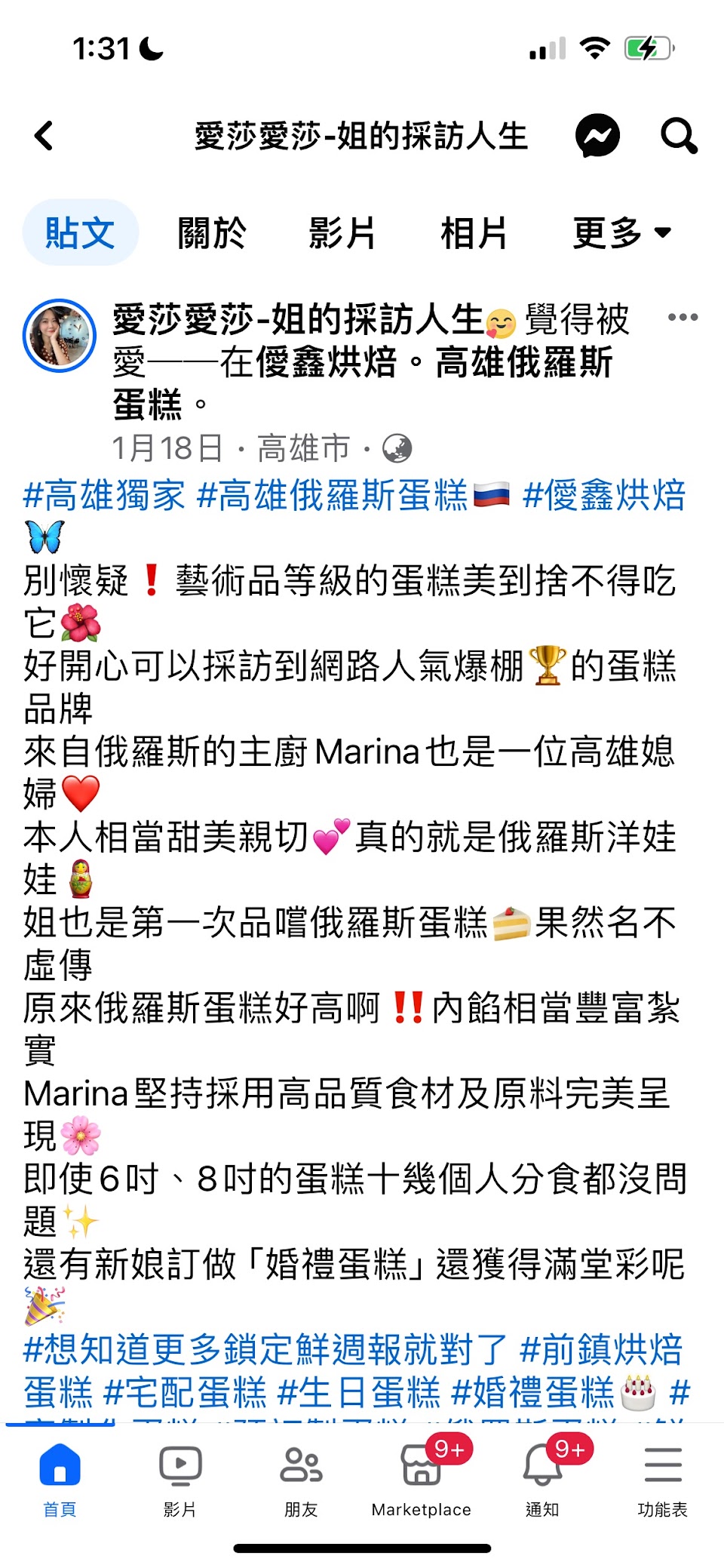Open Messenger from the top bar
The height and width of the screenshot is (1568, 724).
point(597,136)
